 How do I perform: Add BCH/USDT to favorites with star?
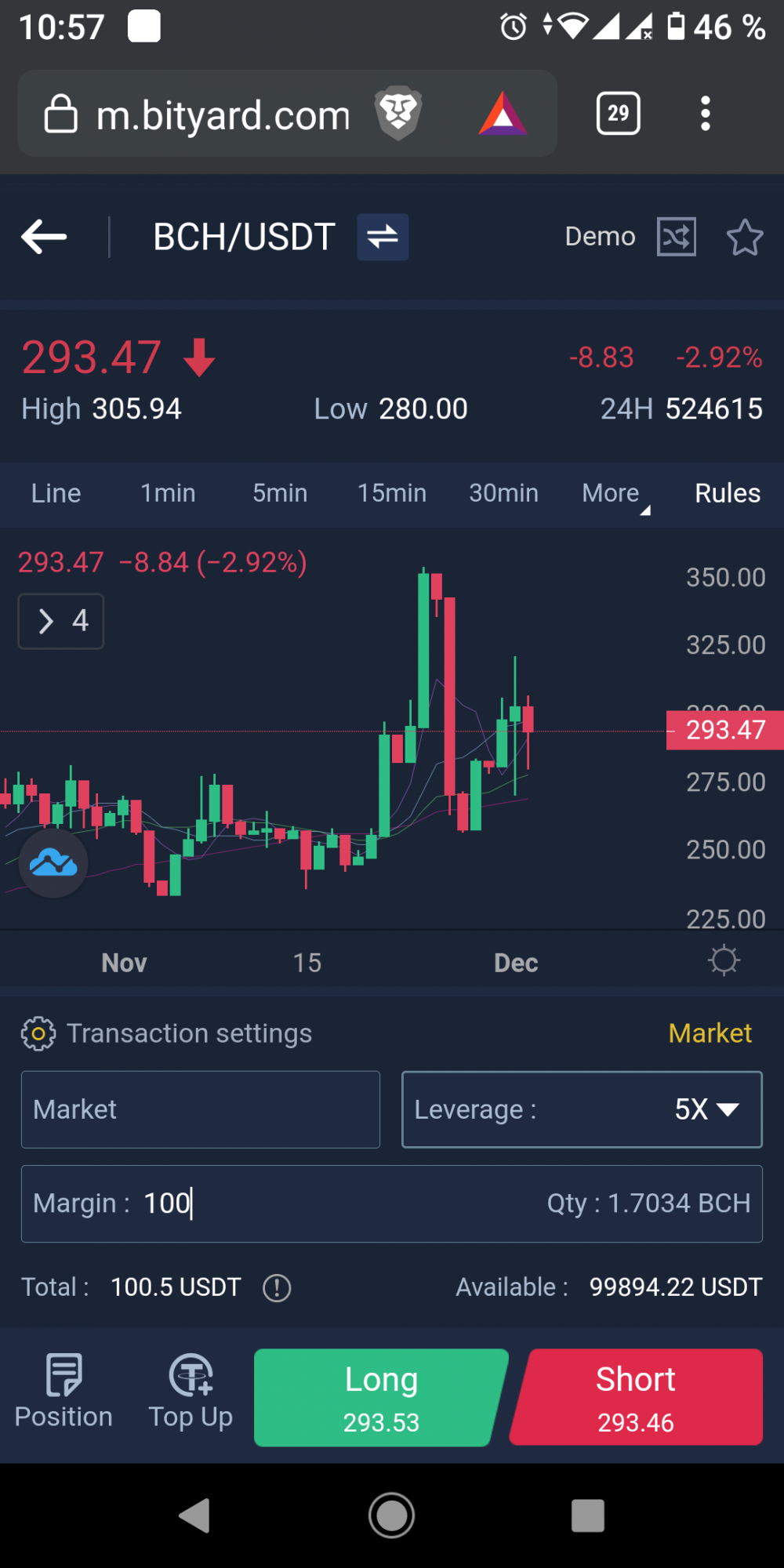coord(744,237)
